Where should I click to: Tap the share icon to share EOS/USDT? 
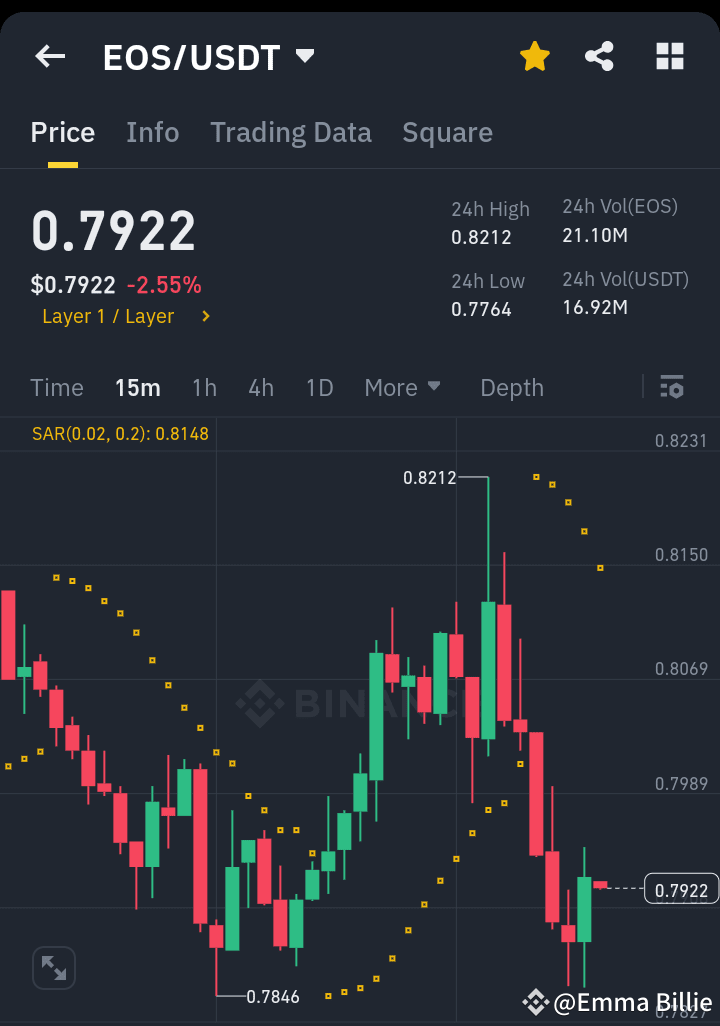tap(599, 56)
